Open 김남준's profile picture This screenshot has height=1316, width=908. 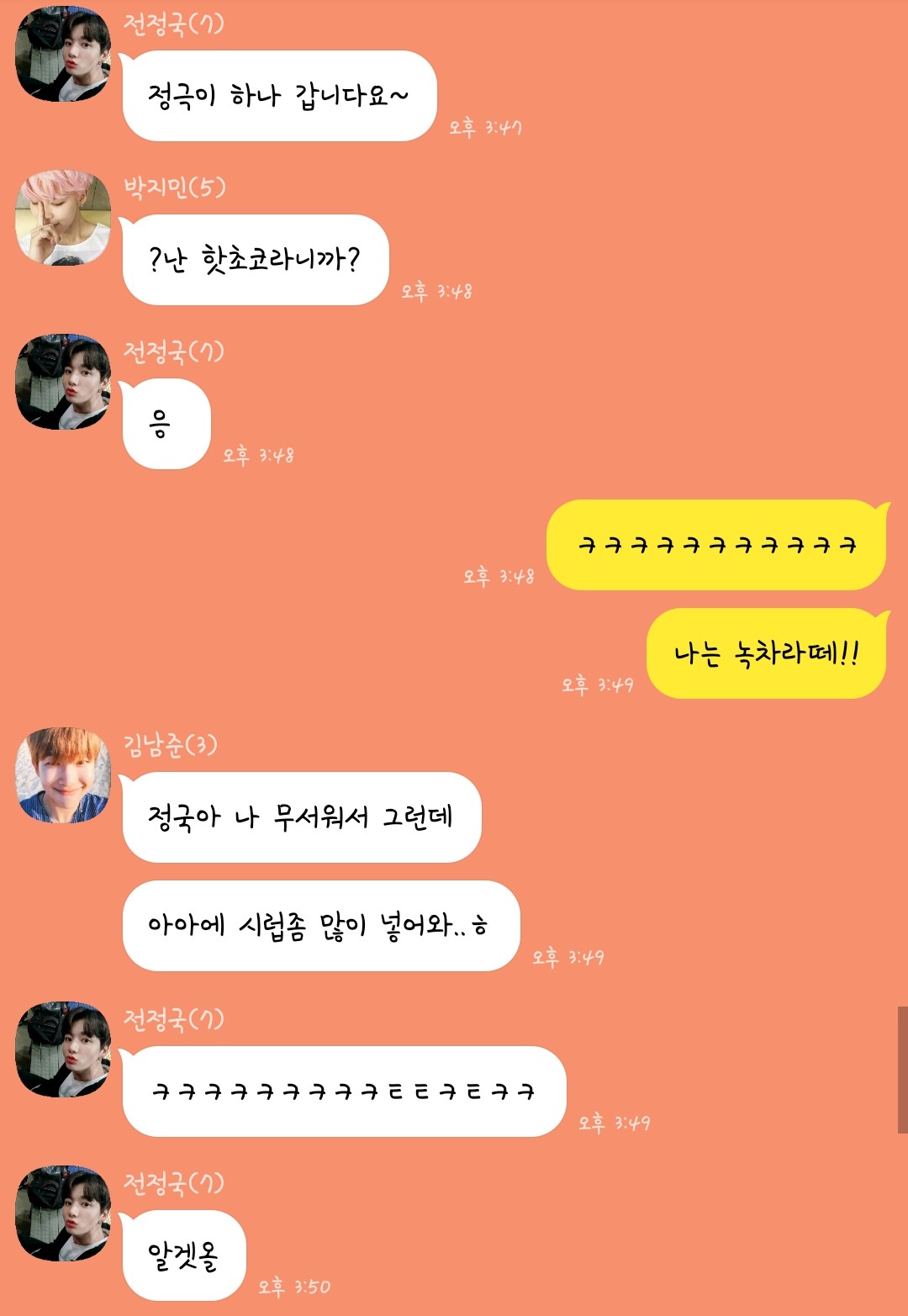pos(63,775)
